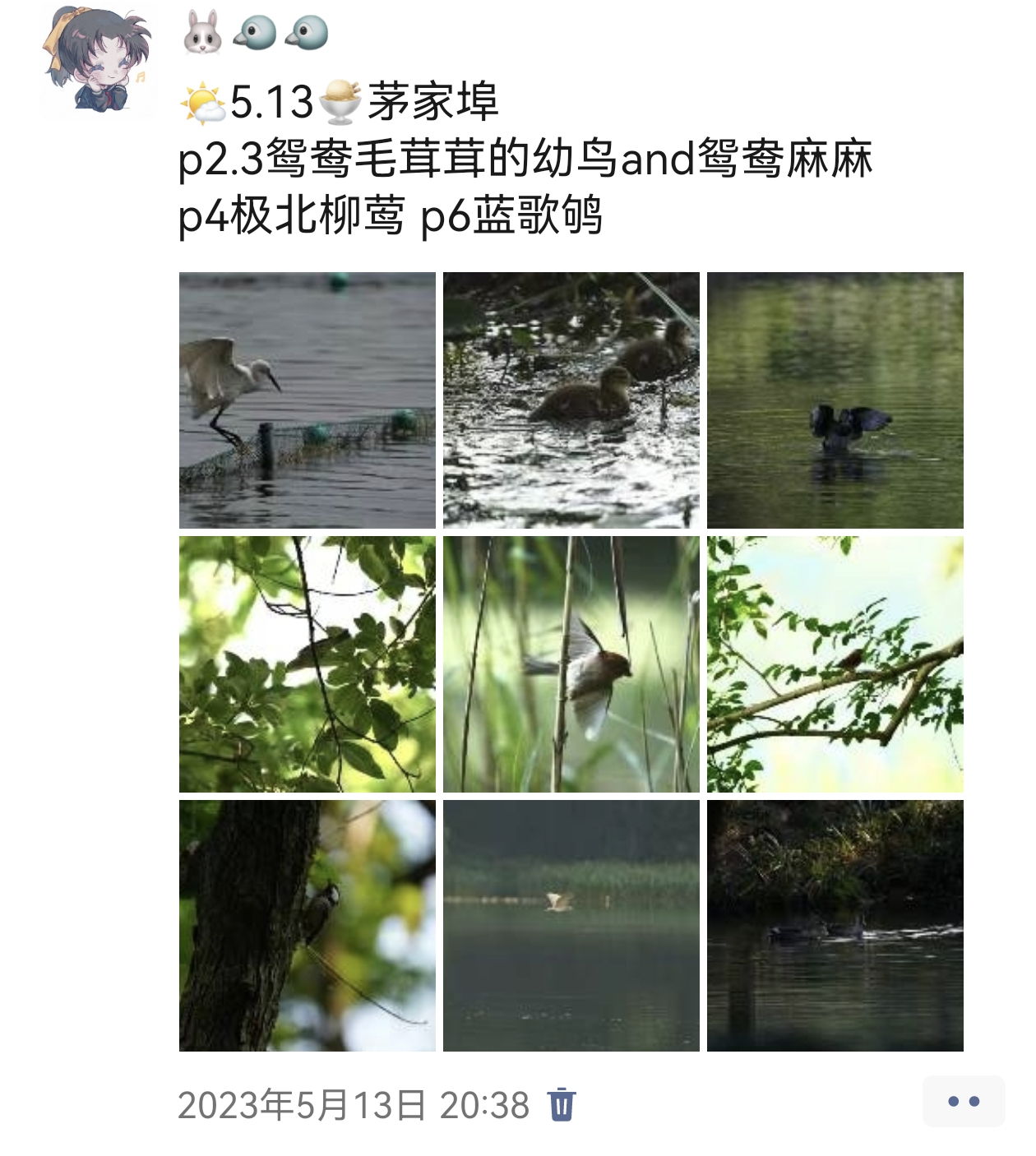Image resolution: width=1036 pixels, height=1156 pixels.
Task: Tap the sun-behind-cloud emoji before 5.13
Action: [x=204, y=99]
